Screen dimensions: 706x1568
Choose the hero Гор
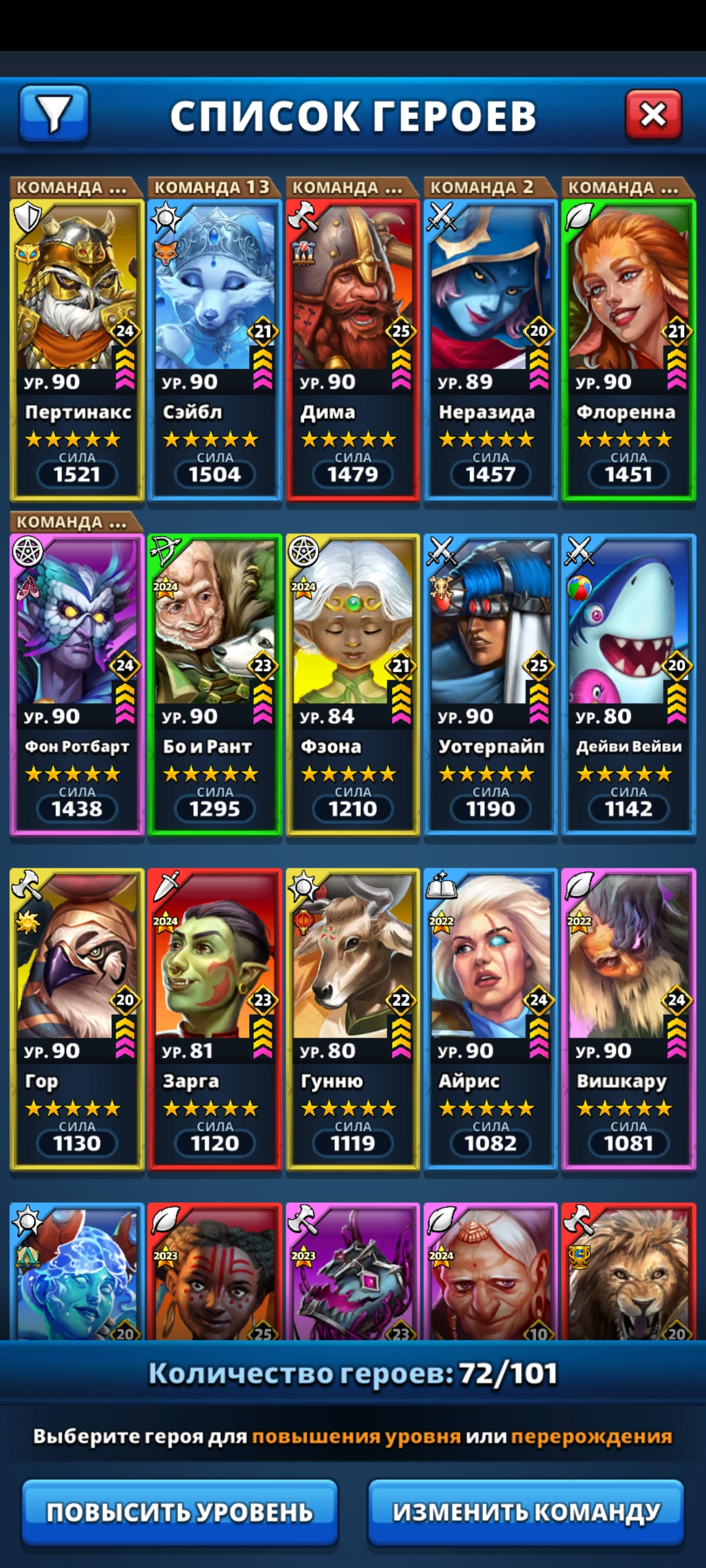[x=77, y=1019]
